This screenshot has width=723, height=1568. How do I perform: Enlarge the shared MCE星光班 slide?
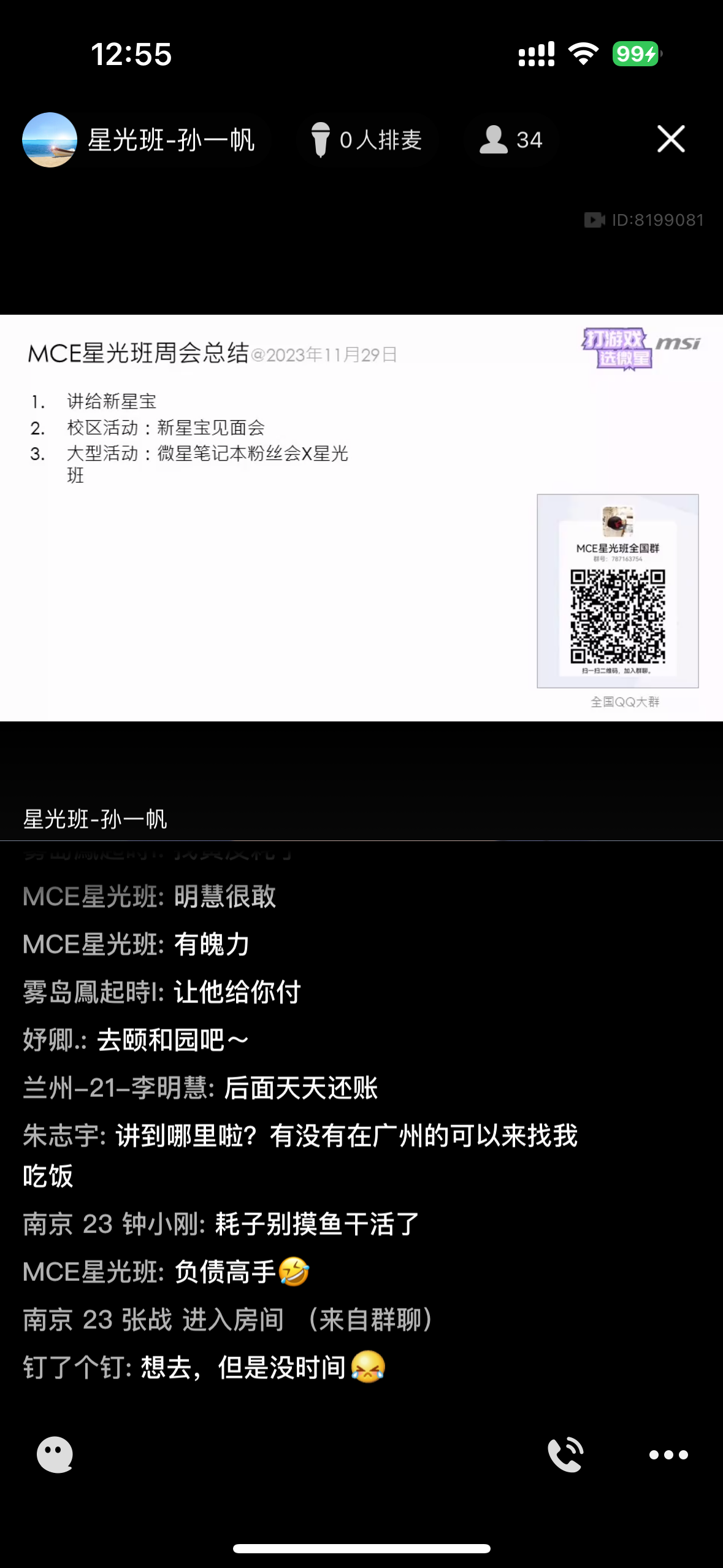click(361, 518)
